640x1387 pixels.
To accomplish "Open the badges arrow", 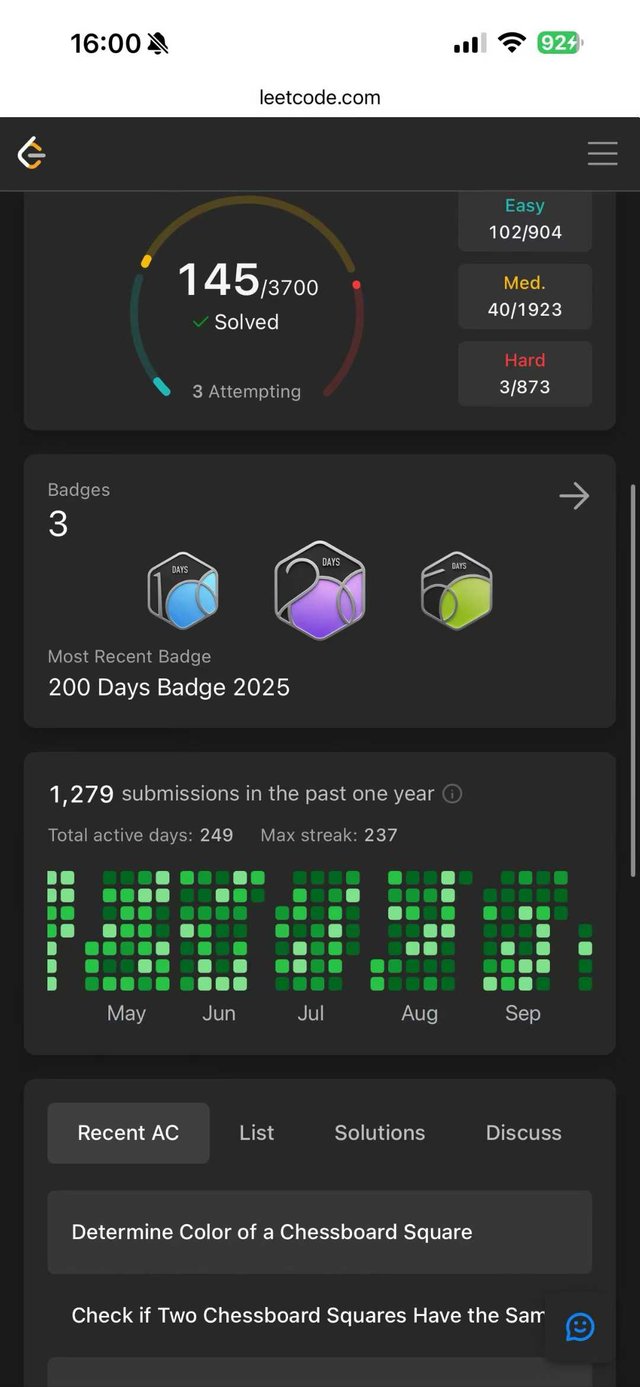I will 574,496.
